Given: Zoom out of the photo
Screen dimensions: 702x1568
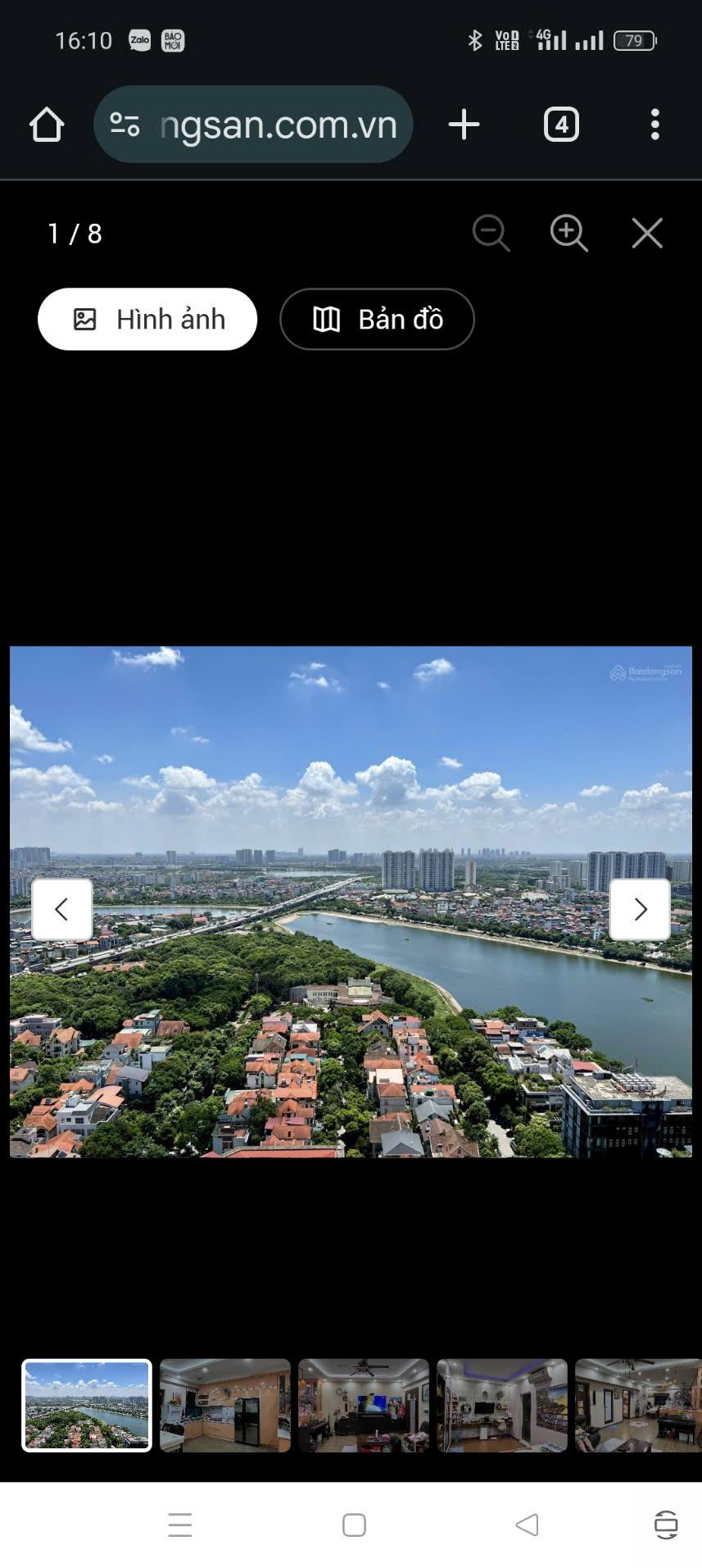Looking at the screenshot, I should coord(491,234).
